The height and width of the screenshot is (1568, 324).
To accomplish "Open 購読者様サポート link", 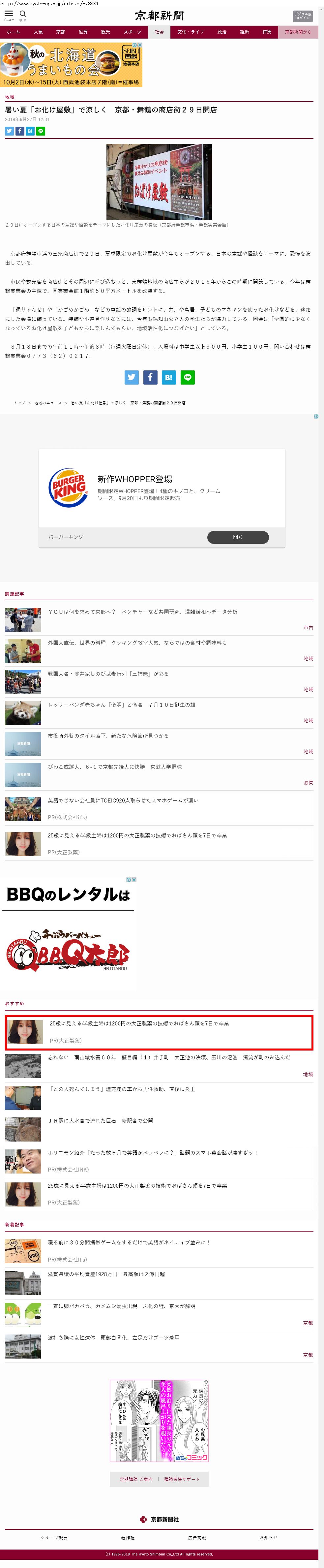I will pyautogui.click(x=181, y=1479).
